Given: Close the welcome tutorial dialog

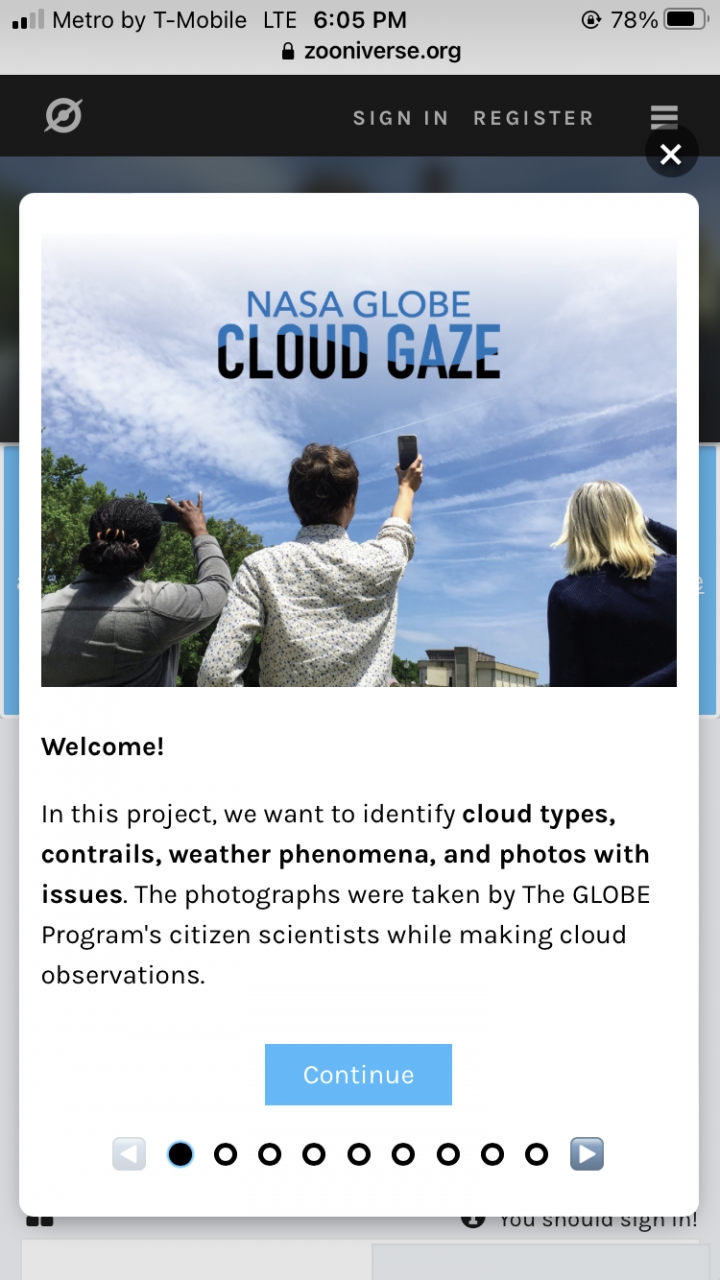Looking at the screenshot, I should click(x=671, y=154).
